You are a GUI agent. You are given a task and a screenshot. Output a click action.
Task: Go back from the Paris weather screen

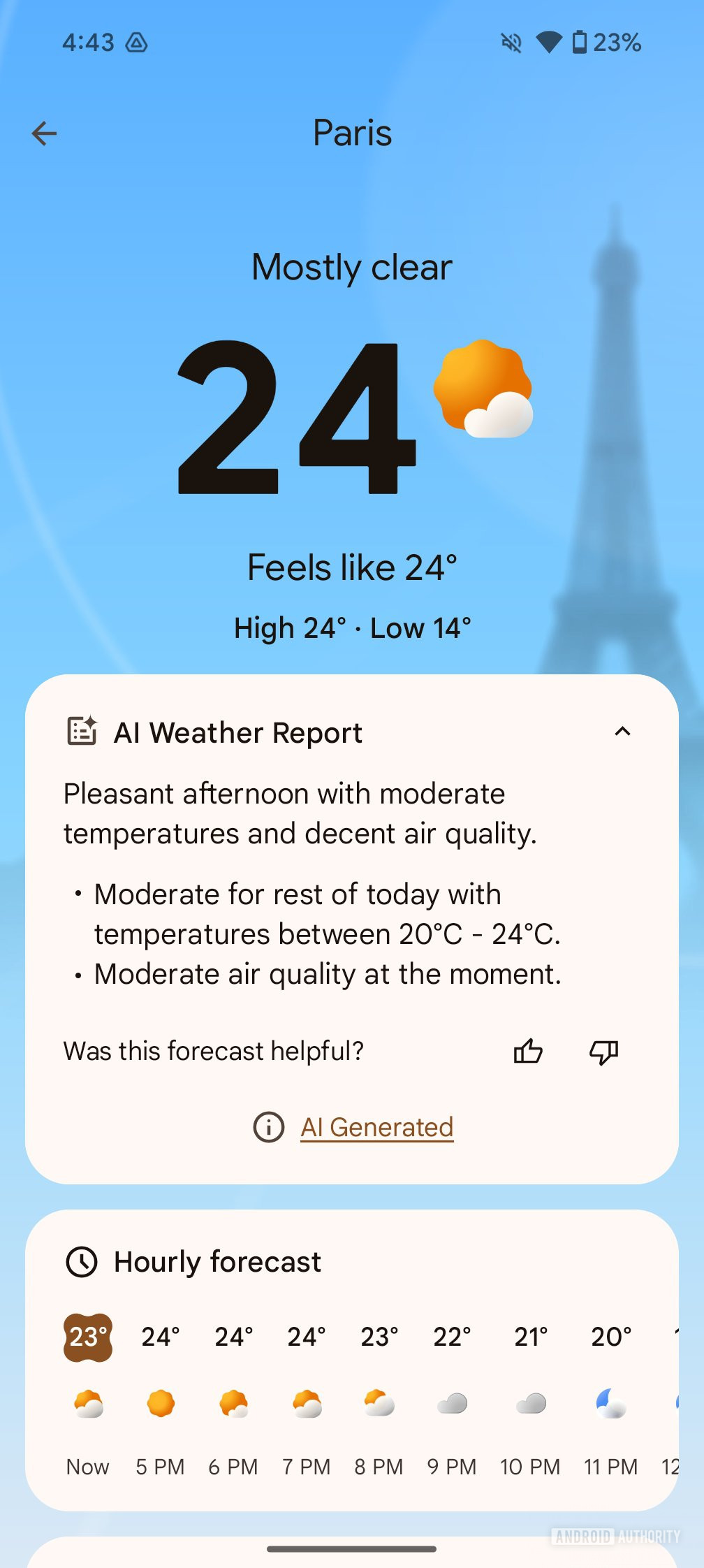tap(44, 133)
